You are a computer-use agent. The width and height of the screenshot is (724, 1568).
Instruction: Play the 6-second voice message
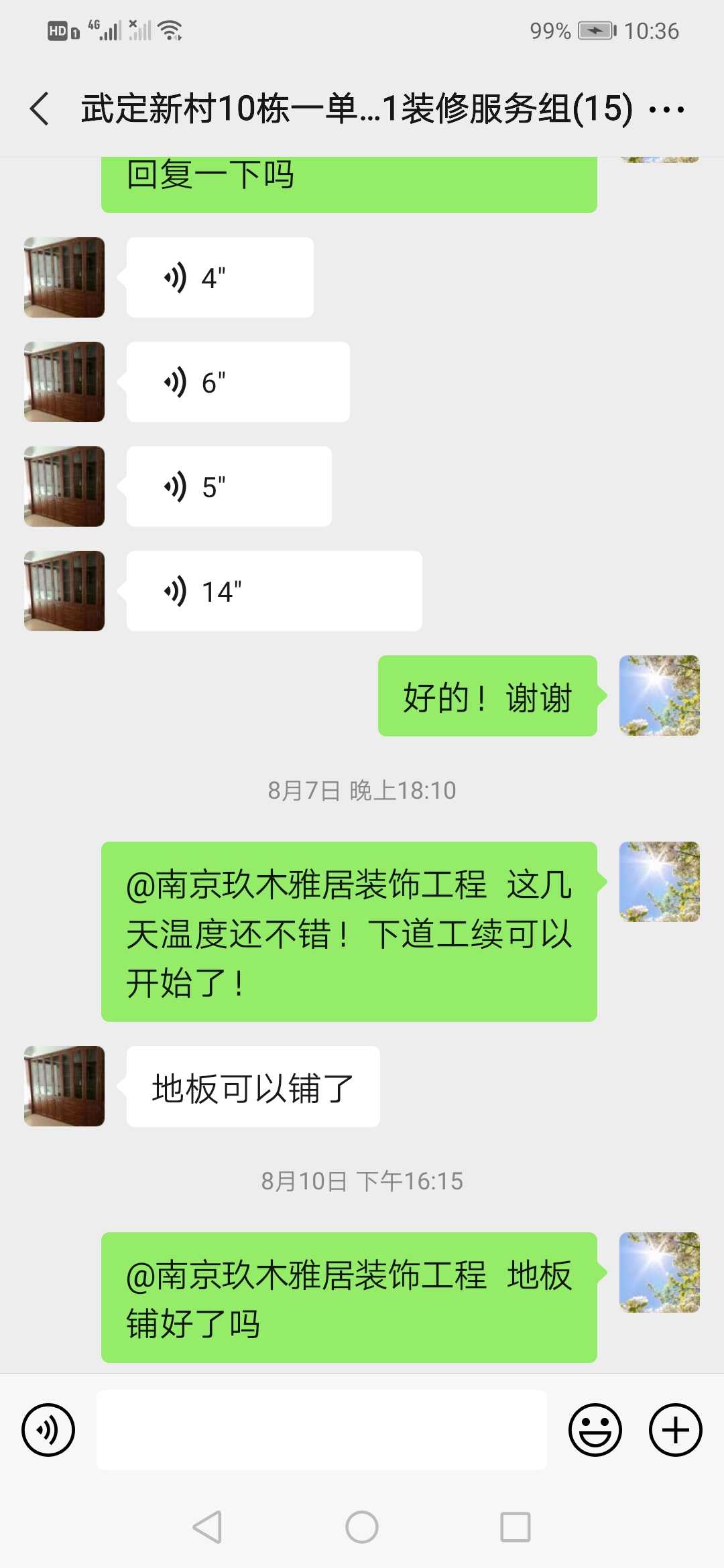point(238,382)
